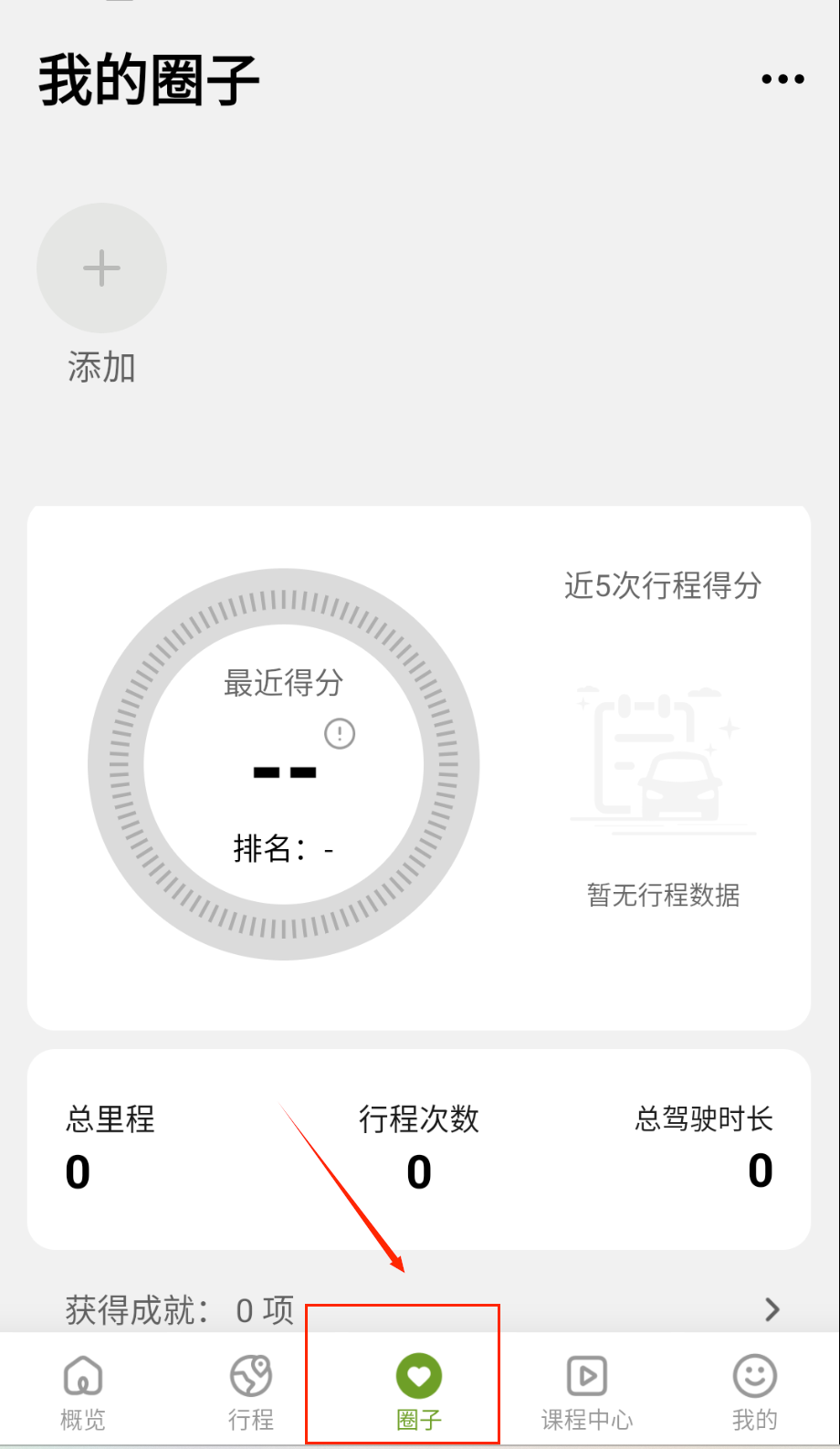Open the three-dot overflow menu
Viewport: 840px width, 1449px height.
pyautogui.click(x=782, y=79)
